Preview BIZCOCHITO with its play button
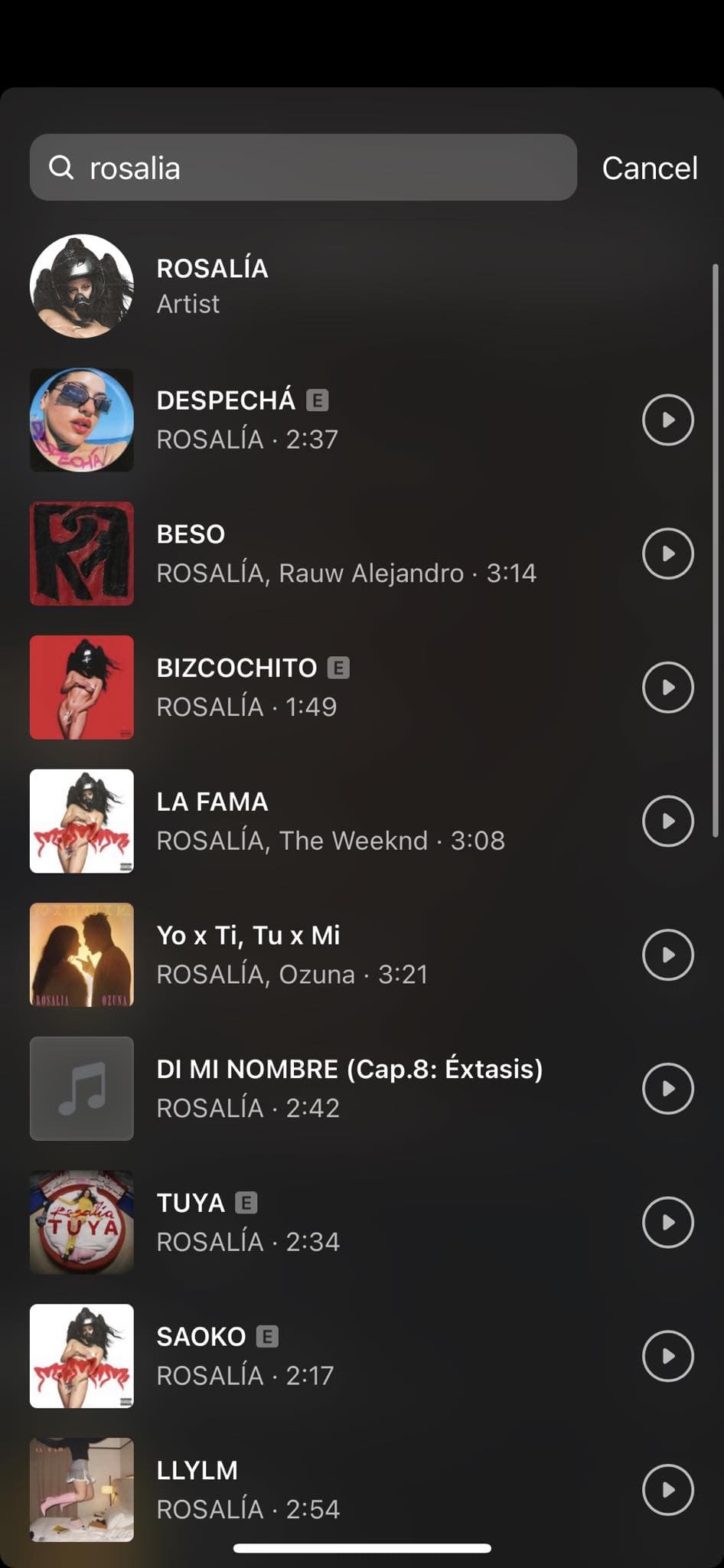The height and width of the screenshot is (1568, 724). coord(667,688)
